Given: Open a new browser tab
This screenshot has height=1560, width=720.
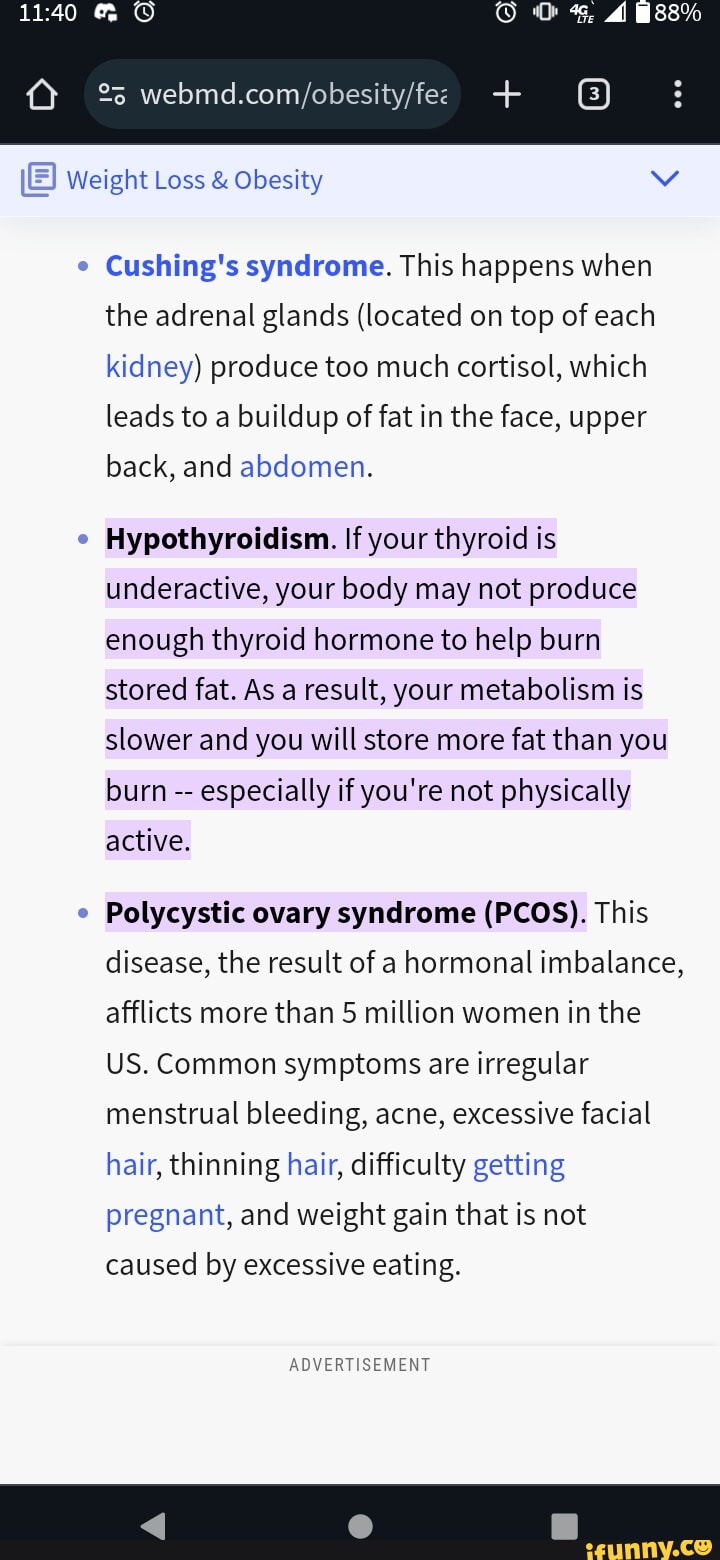Looking at the screenshot, I should click(x=507, y=95).
